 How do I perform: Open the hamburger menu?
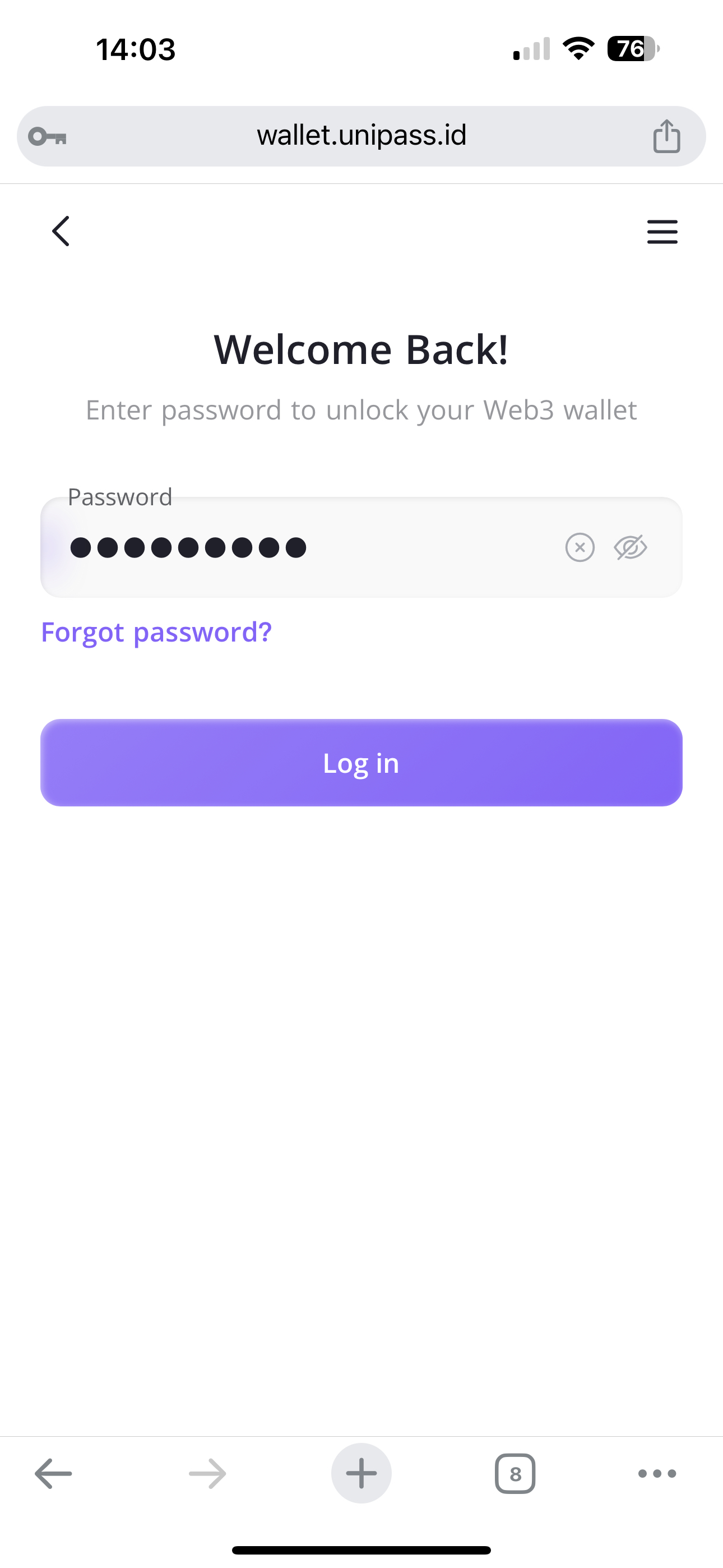point(662,232)
